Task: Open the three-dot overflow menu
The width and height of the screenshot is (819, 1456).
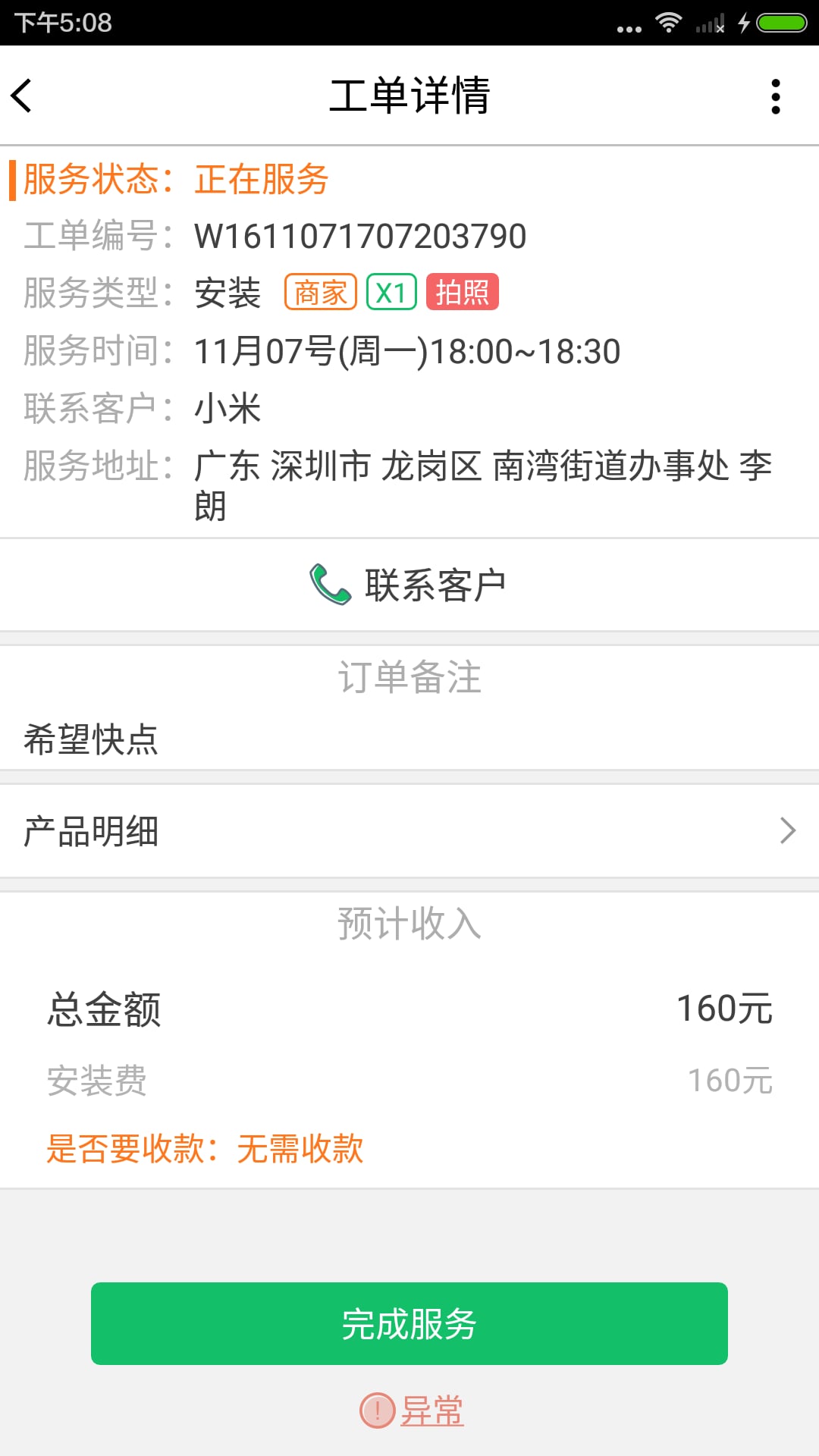Action: 775,96
